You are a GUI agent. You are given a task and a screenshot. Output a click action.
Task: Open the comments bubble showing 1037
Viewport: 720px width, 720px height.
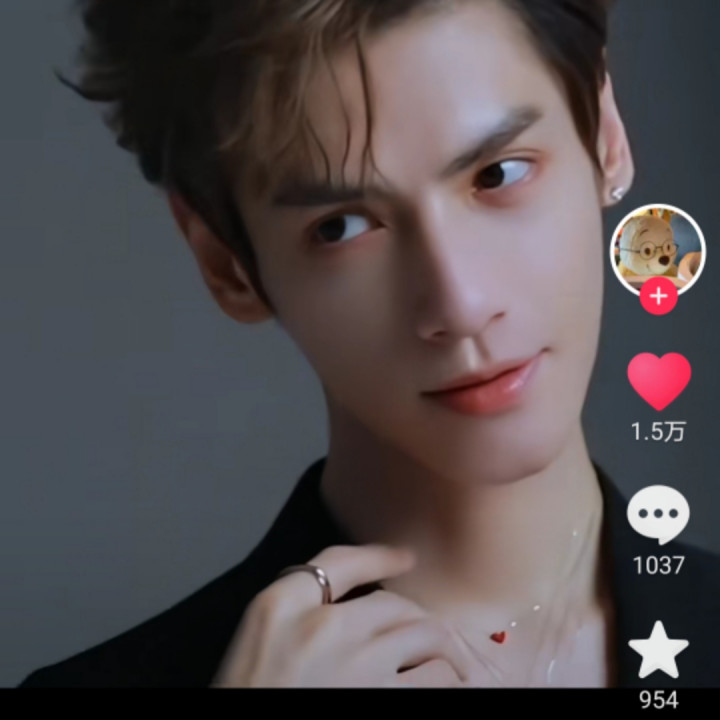click(658, 516)
